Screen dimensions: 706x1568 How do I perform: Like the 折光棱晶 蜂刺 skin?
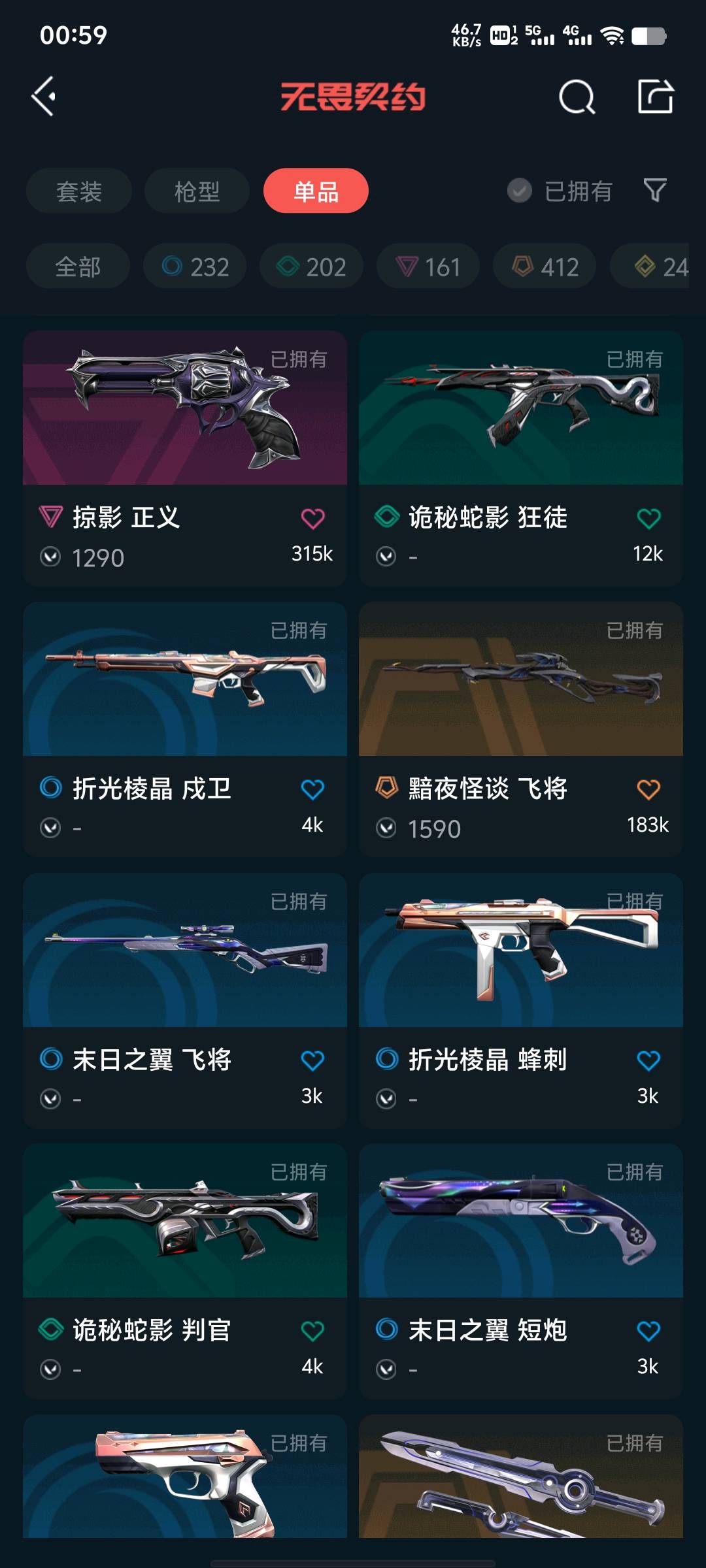pyautogui.click(x=648, y=1060)
